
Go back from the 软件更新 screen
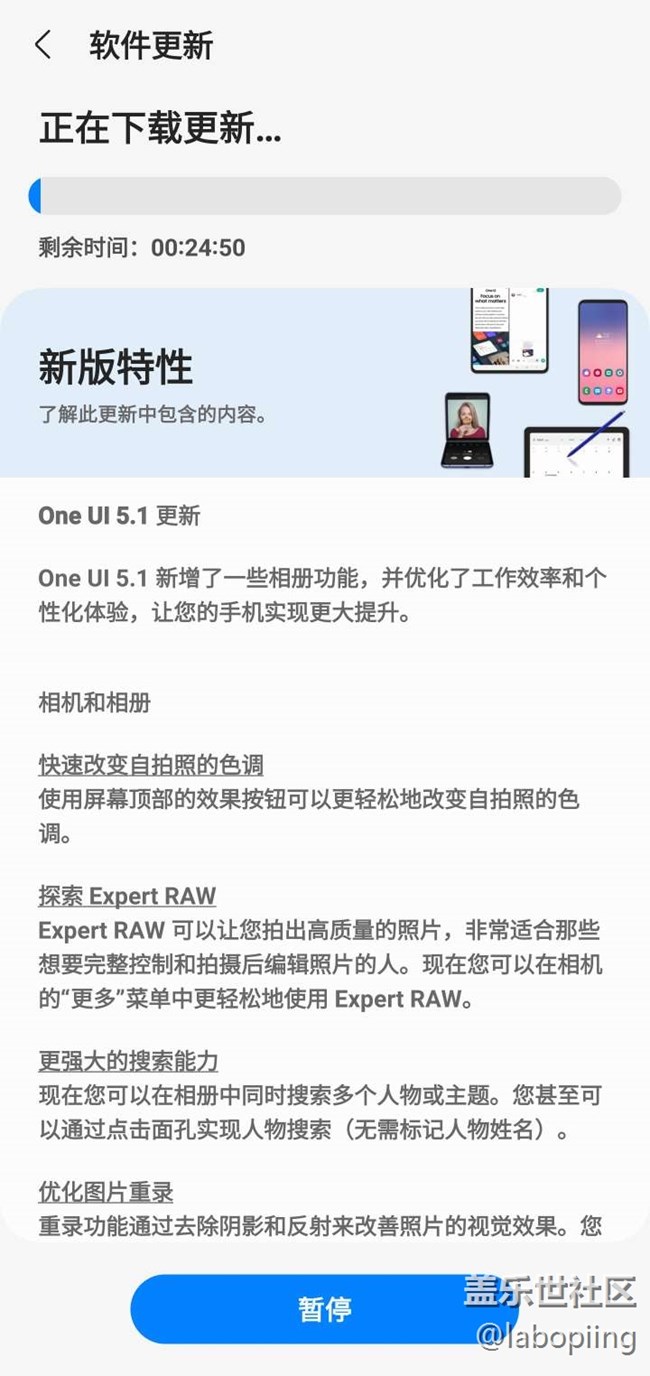(x=43, y=45)
